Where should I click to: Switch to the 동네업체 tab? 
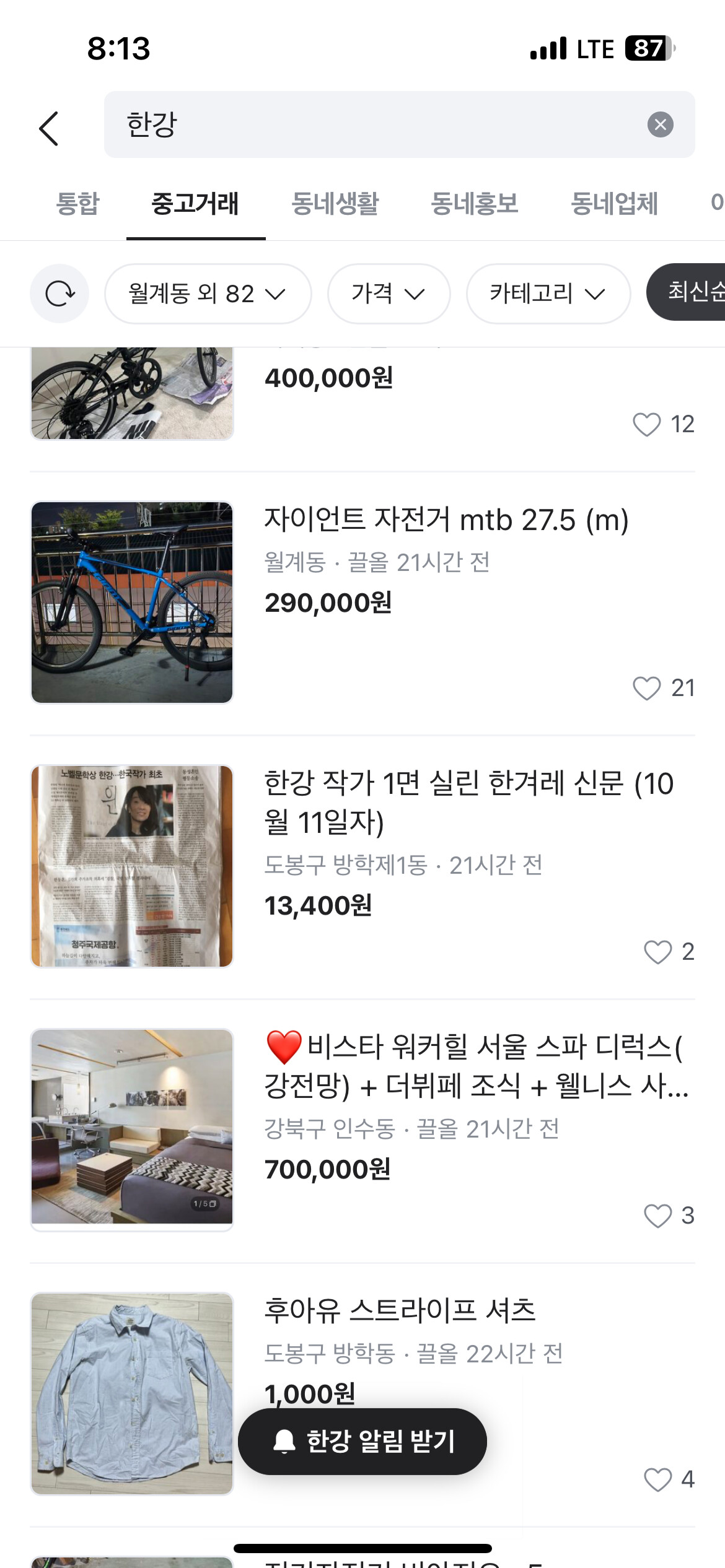click(613, 204)
